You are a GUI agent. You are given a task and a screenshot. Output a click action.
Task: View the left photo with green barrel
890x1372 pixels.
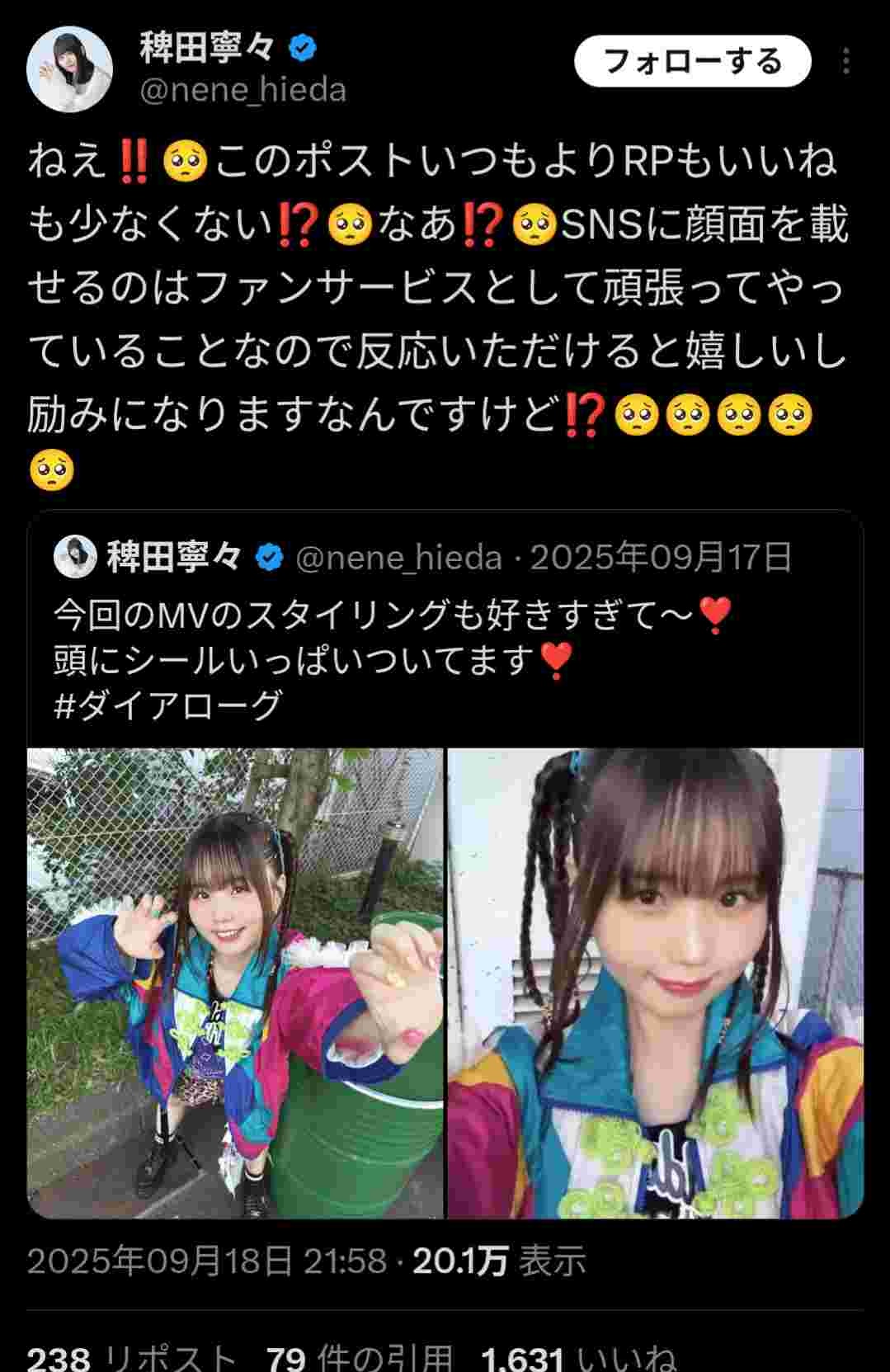pyautogui.click(x=235, y=982)
